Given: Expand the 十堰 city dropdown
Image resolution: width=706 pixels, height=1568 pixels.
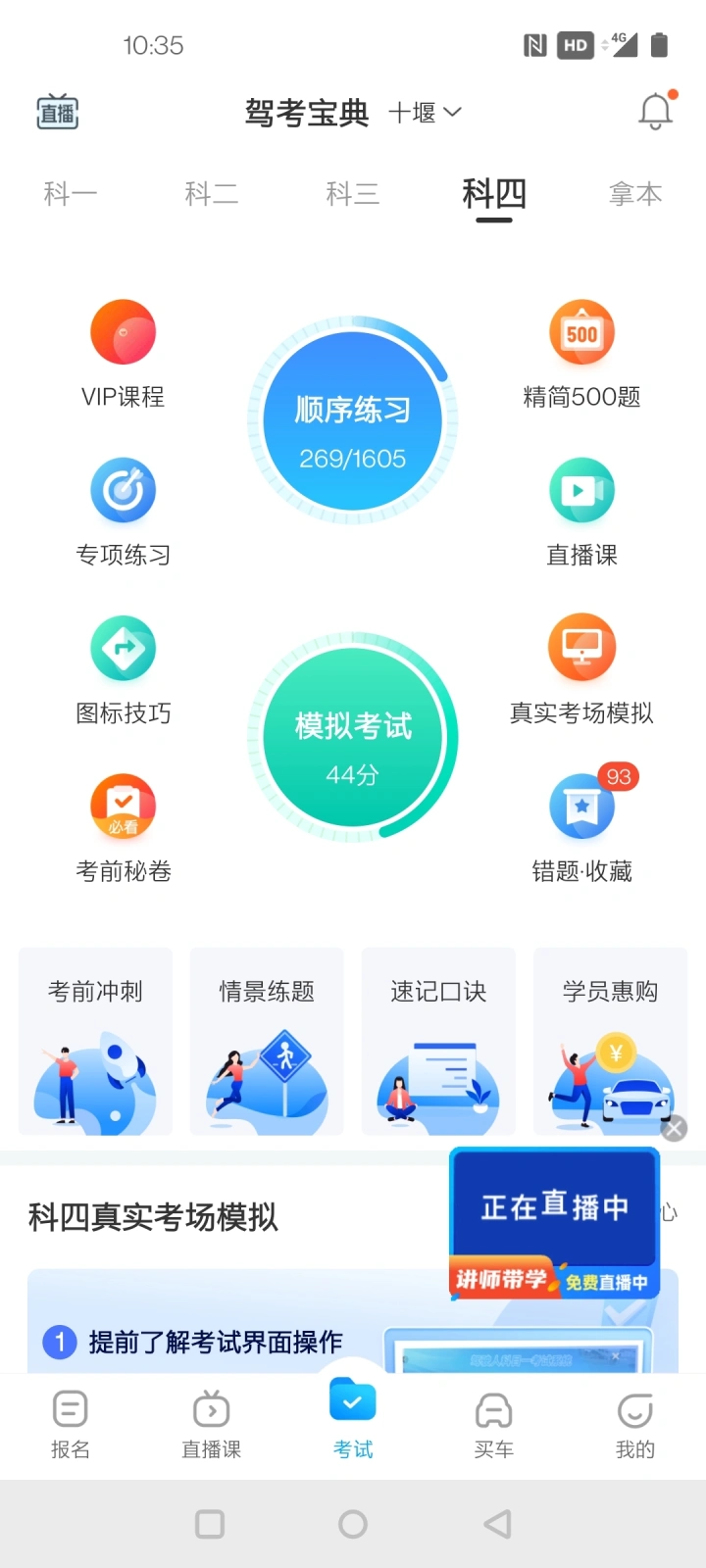Looking at the screenshot, I should click(x=425, y=113).
